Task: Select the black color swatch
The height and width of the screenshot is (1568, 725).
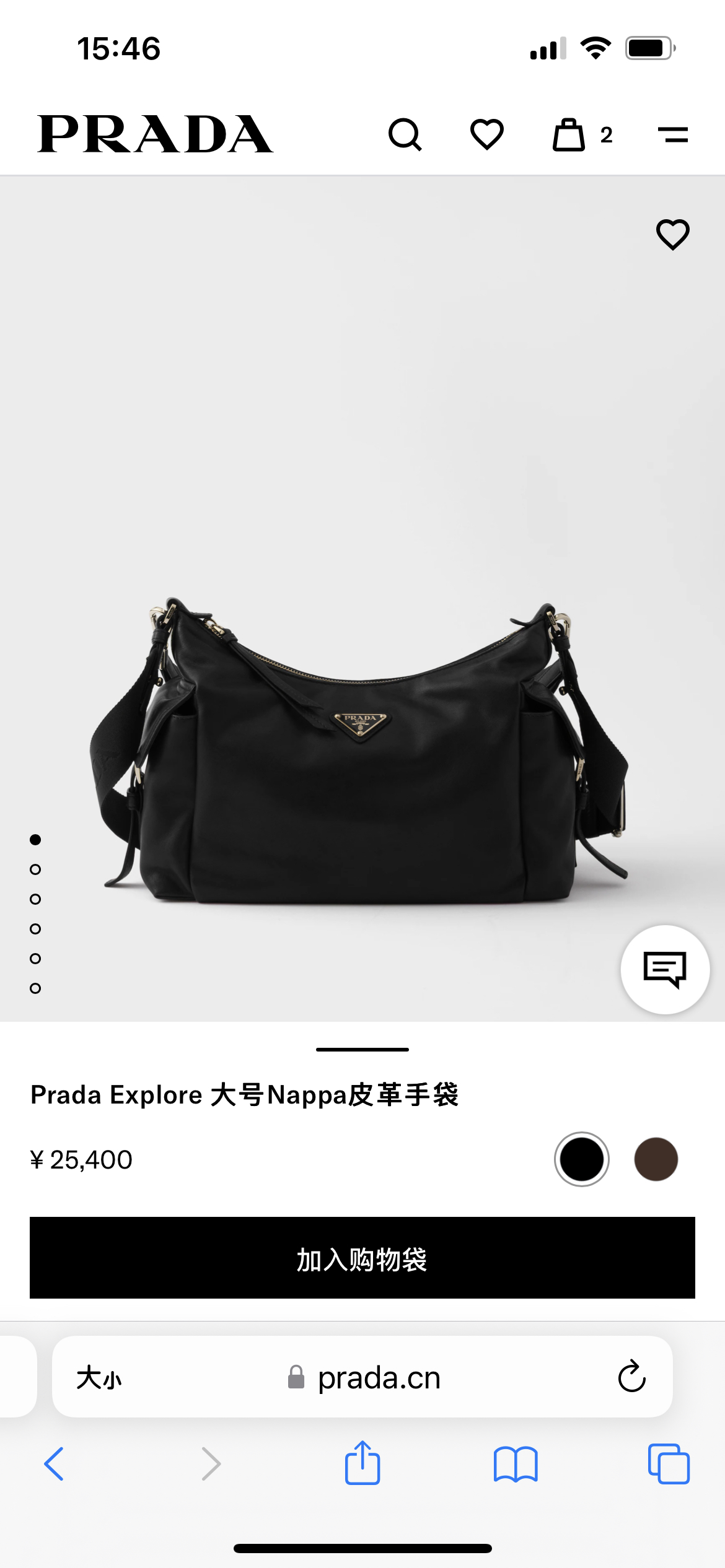Action: point(581,1159)
